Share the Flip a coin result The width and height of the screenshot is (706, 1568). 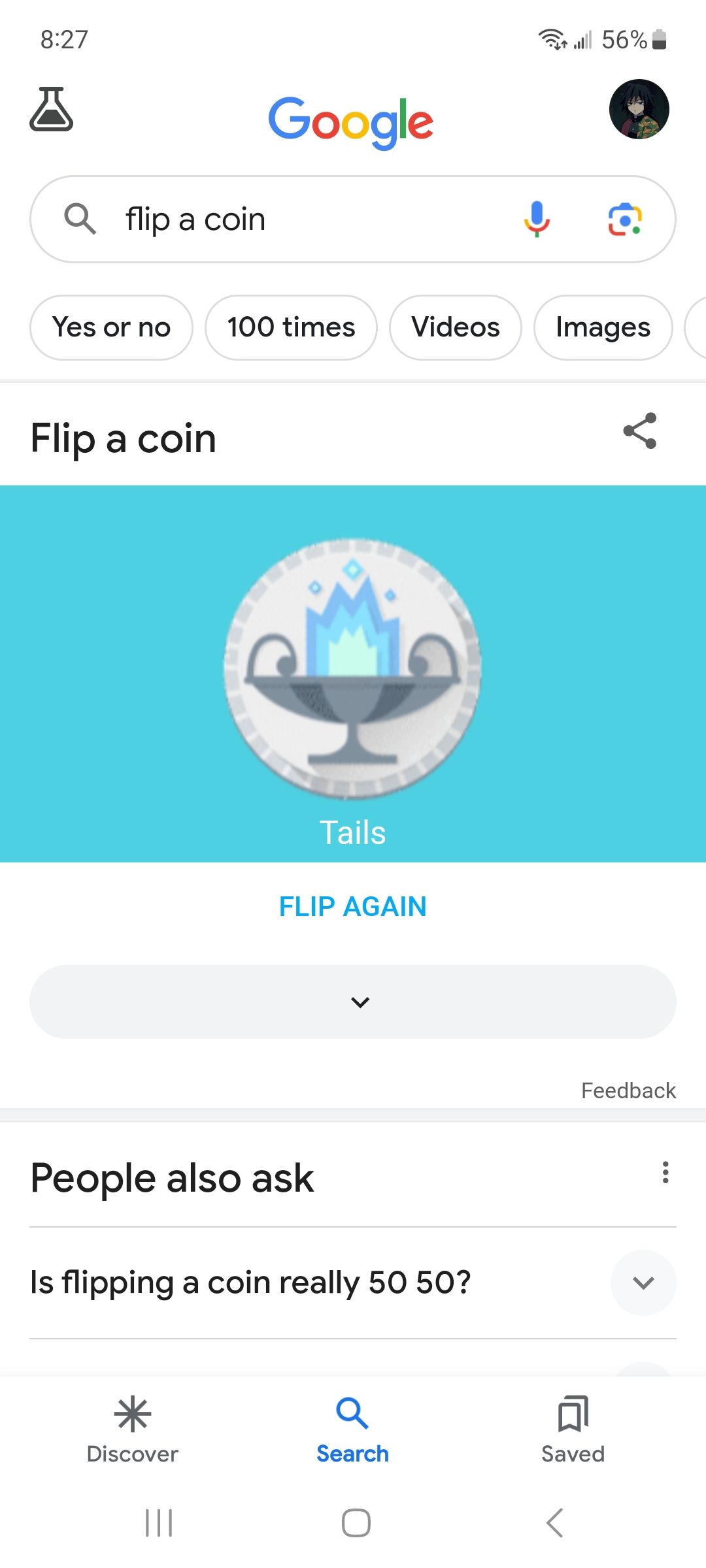[640, 431]
